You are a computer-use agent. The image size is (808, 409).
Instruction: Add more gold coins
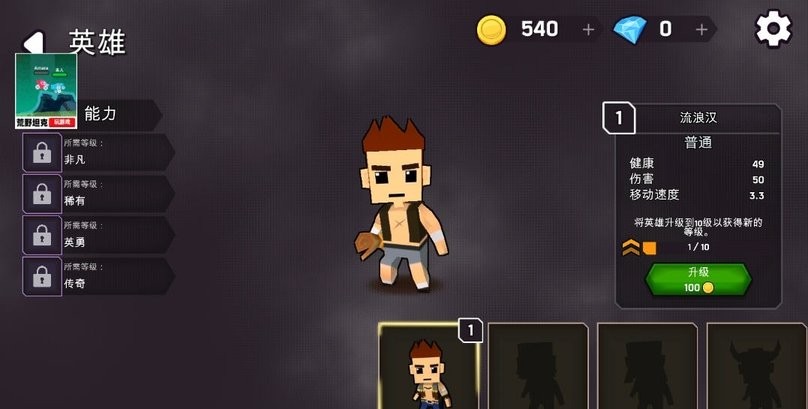click(x=588, y=30)
